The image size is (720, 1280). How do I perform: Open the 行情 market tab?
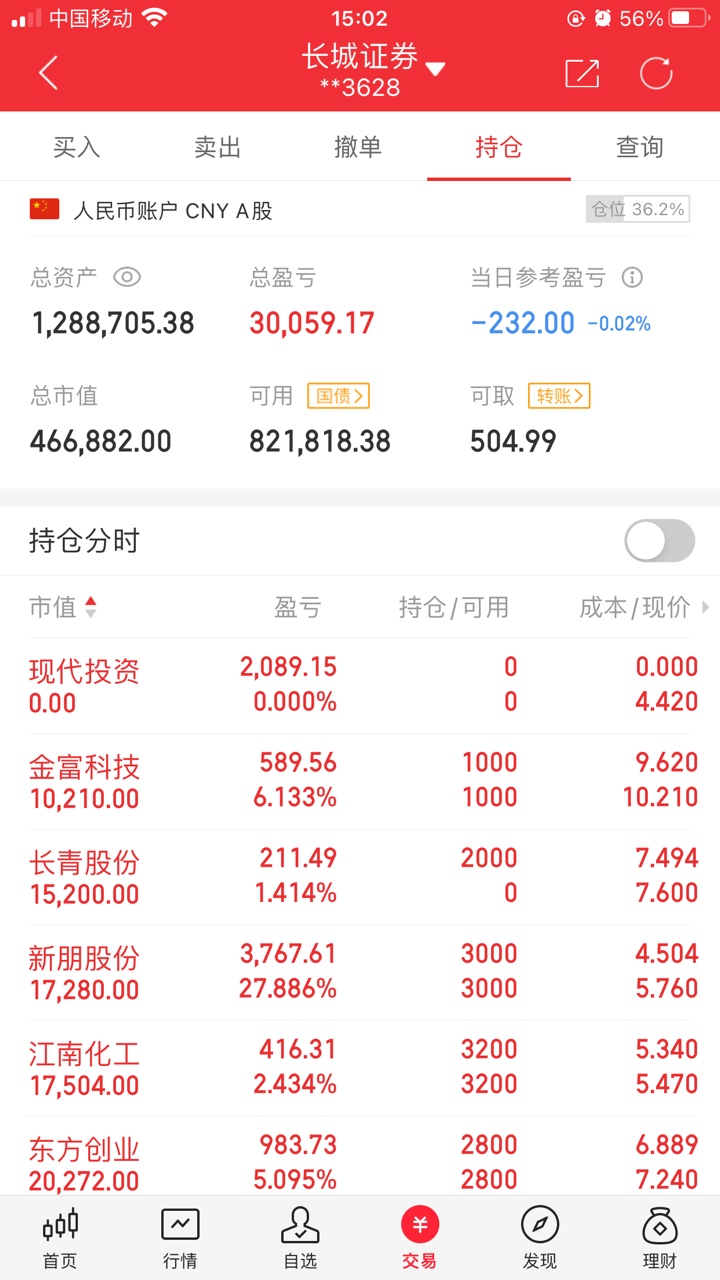click(180, 1238)
